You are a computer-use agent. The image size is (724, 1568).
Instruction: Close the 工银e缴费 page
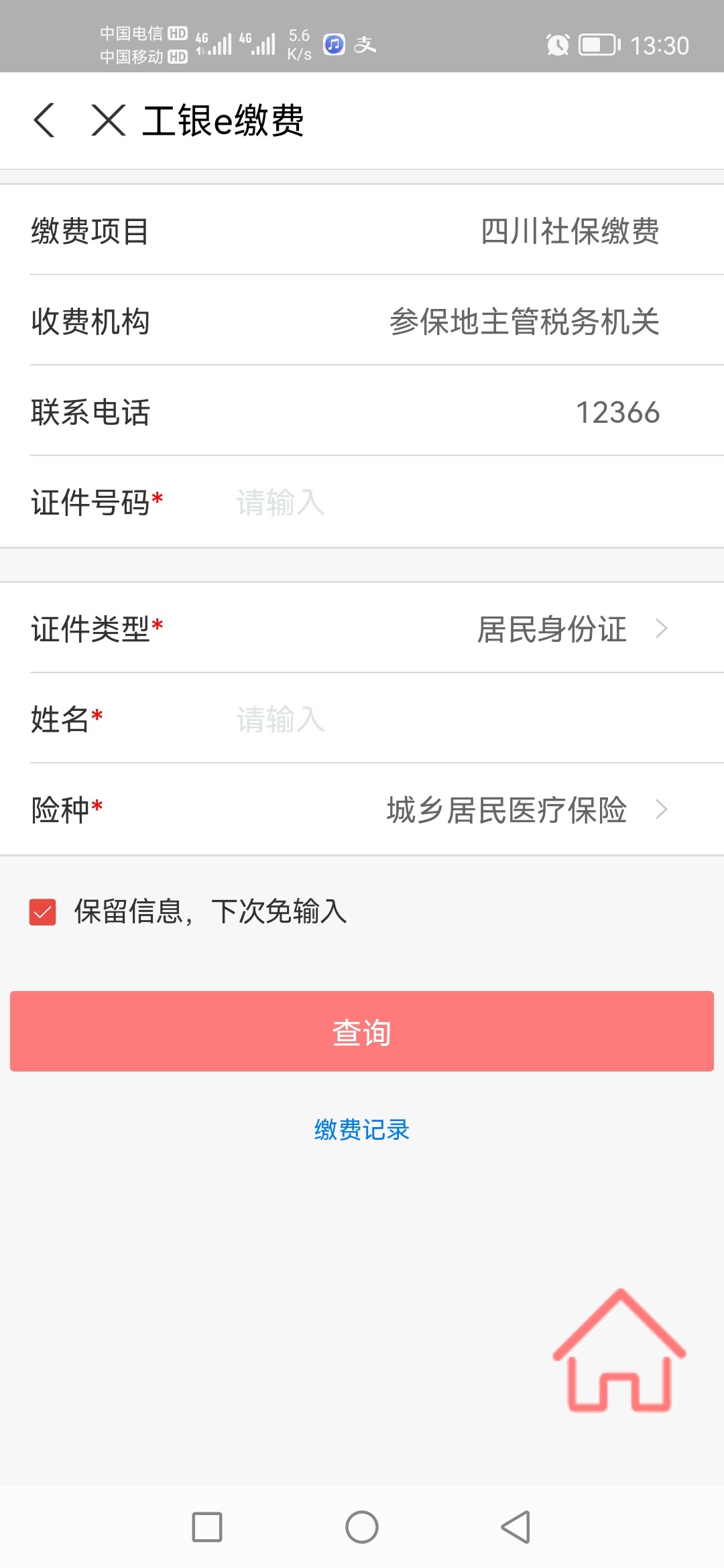point(108,121)
